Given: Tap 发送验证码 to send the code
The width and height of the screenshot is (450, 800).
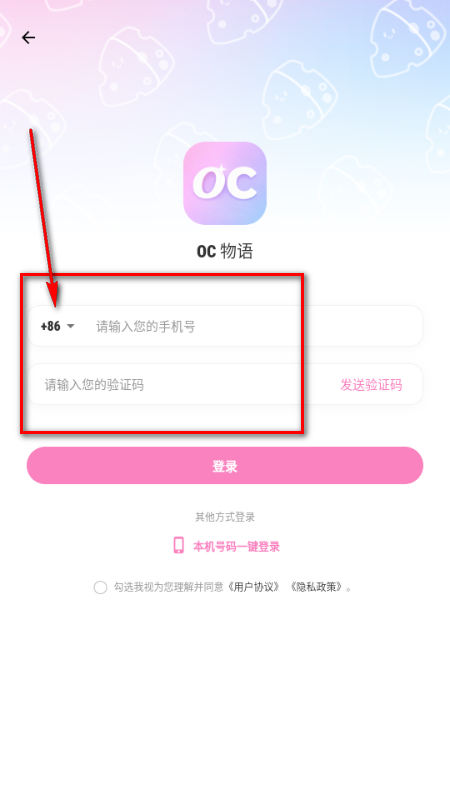Looking at the screenshot, I should pyautogui.click(x=371, y=385).
